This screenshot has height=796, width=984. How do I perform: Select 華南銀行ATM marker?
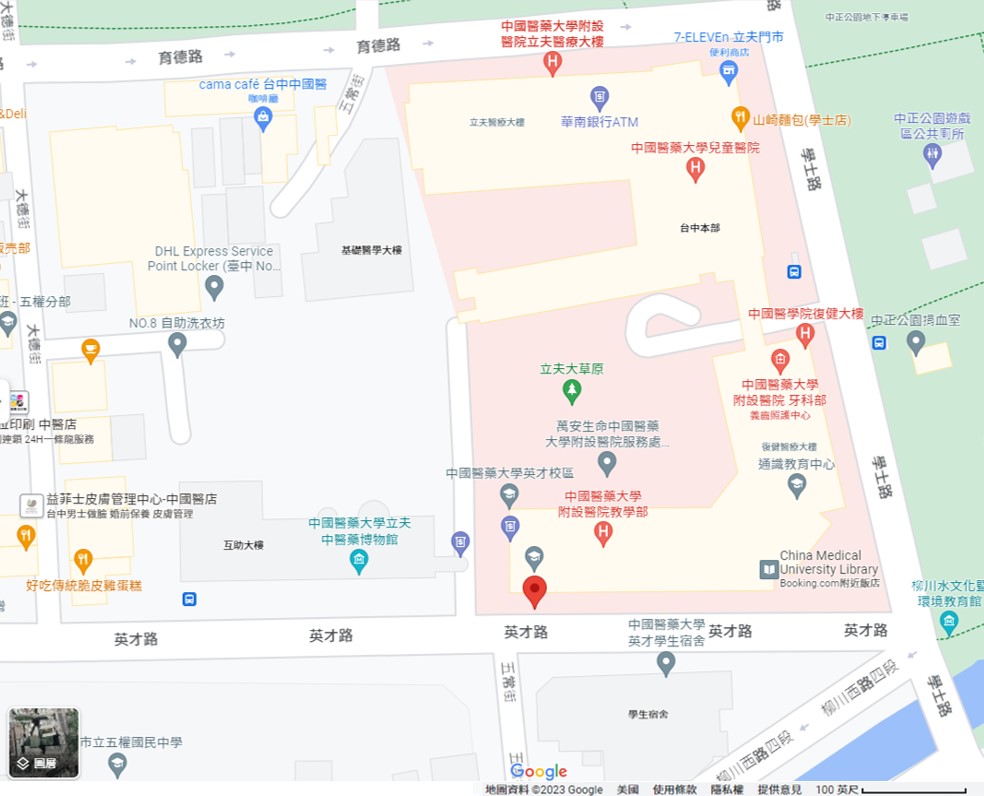(599, 97)
